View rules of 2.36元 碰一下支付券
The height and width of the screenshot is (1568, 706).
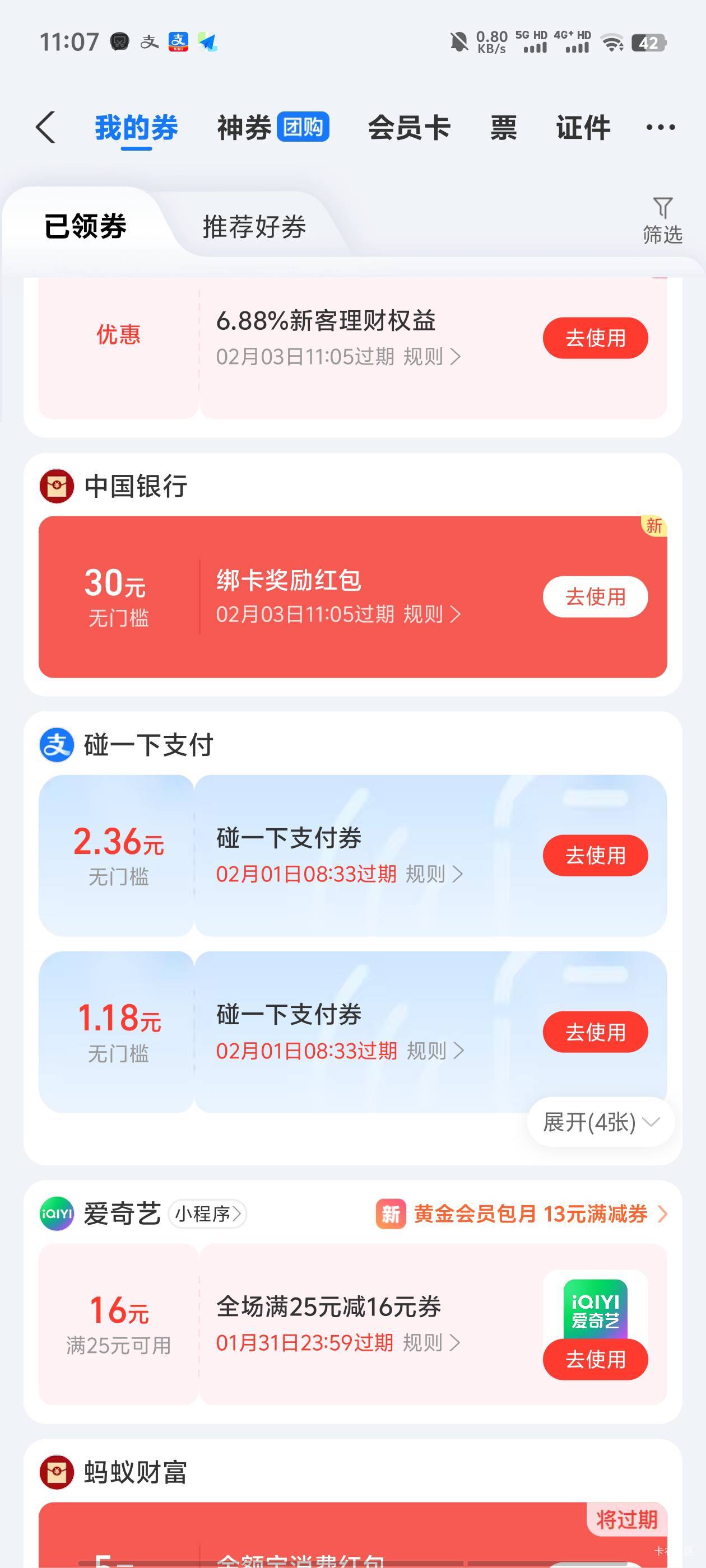[434, 874]
